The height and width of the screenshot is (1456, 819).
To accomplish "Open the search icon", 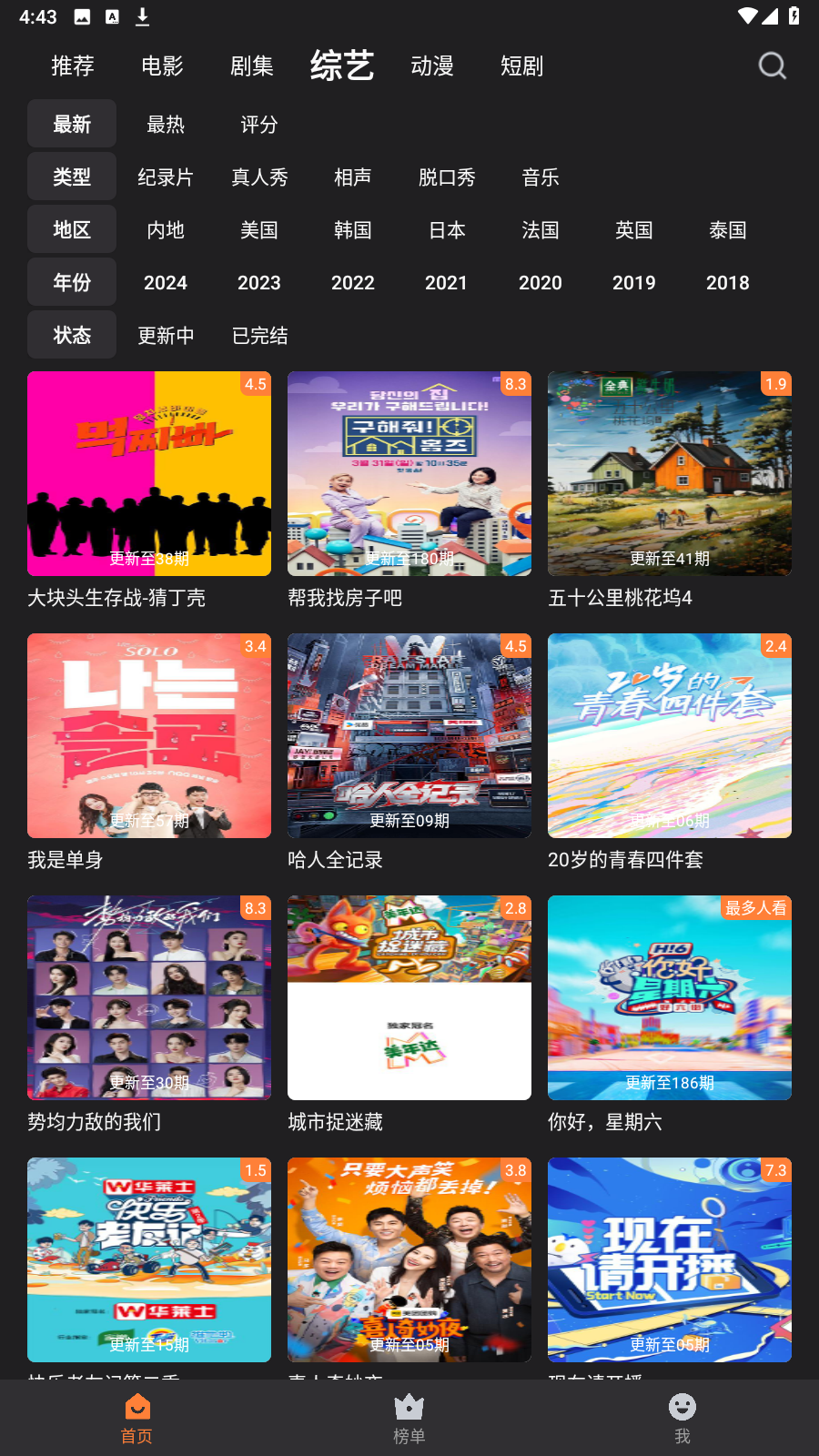I will (x=772, y=66).
